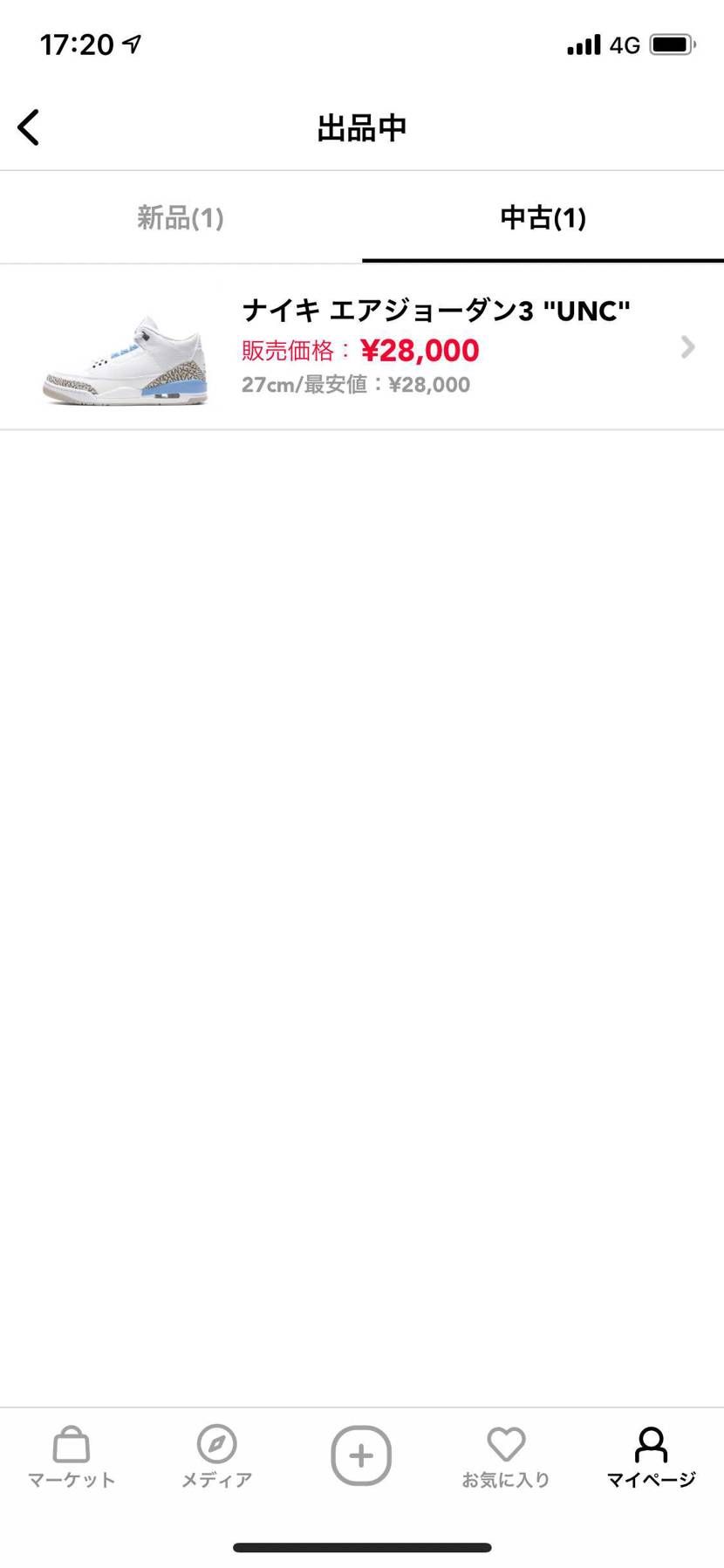Open the エアジョーダン3 "UNC" listing
The height and width of the screenshot is (1568, 724).
(x=362, y=347)
